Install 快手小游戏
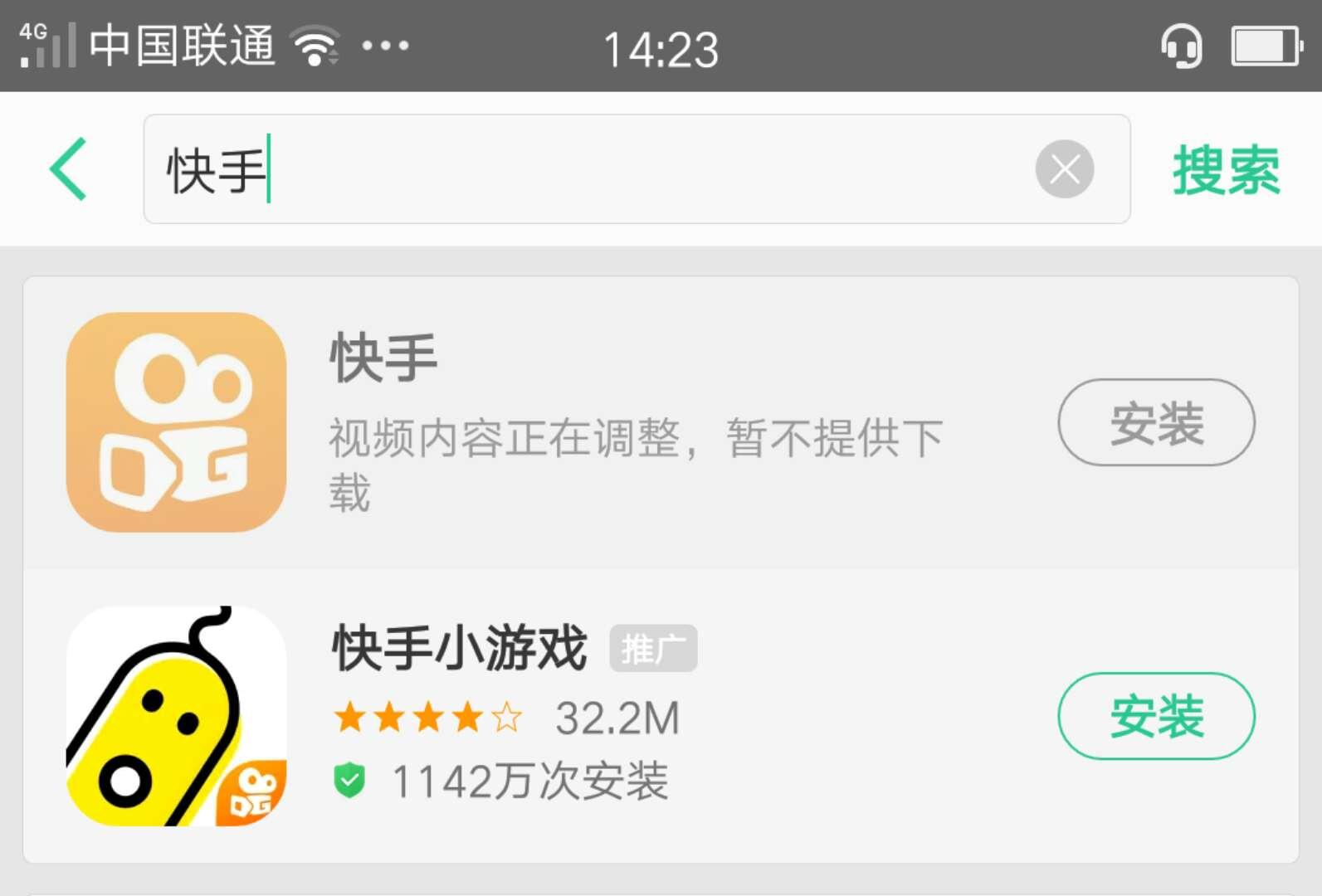 pyautogui.click(x=1156, y=716)
